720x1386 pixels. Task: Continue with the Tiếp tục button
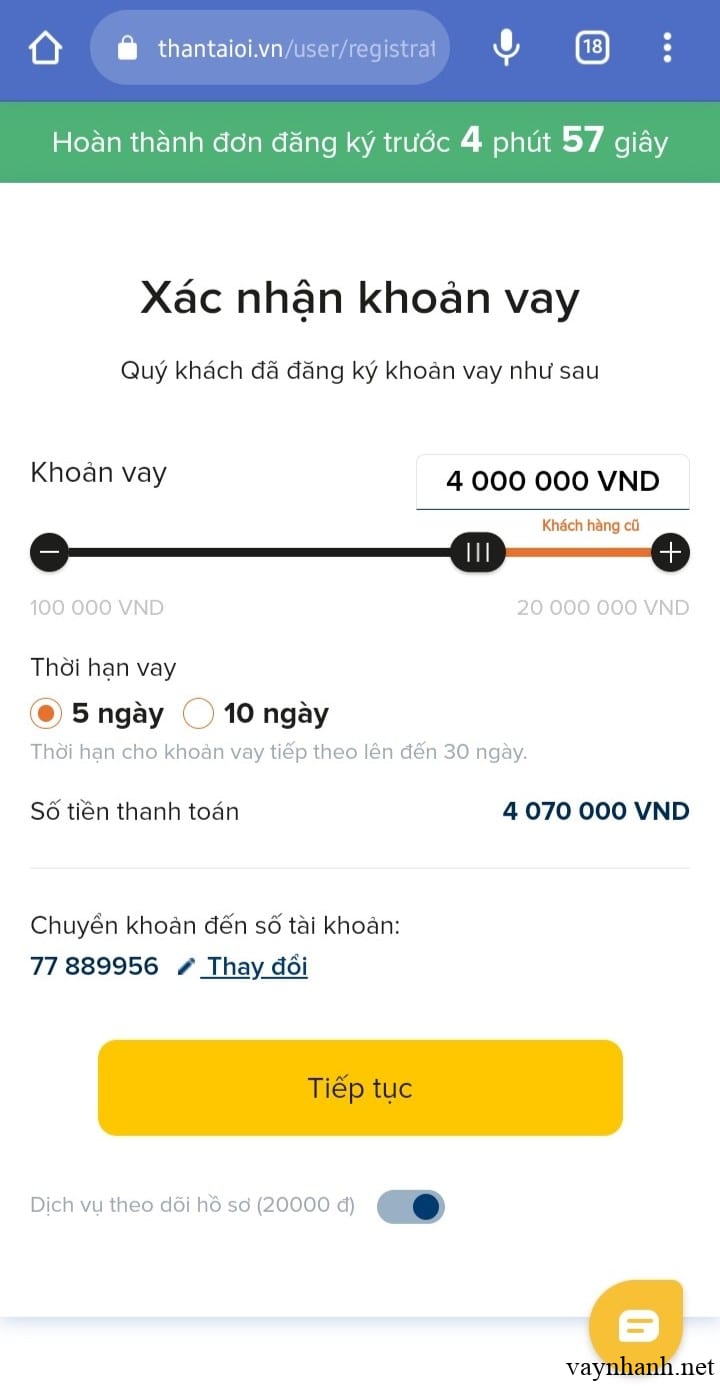click(x=360, y=1088)
